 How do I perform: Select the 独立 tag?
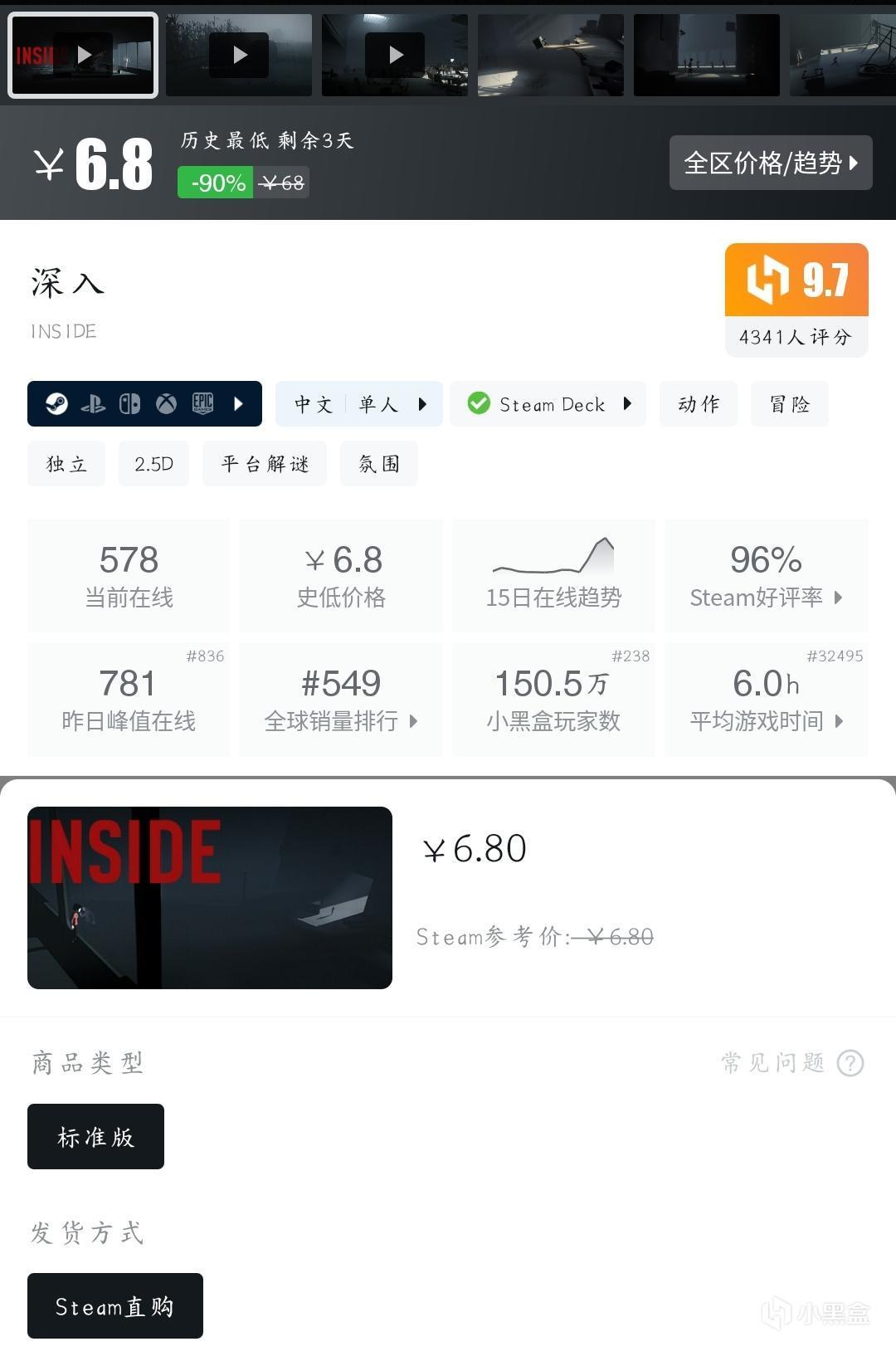[x=66, y=464]
